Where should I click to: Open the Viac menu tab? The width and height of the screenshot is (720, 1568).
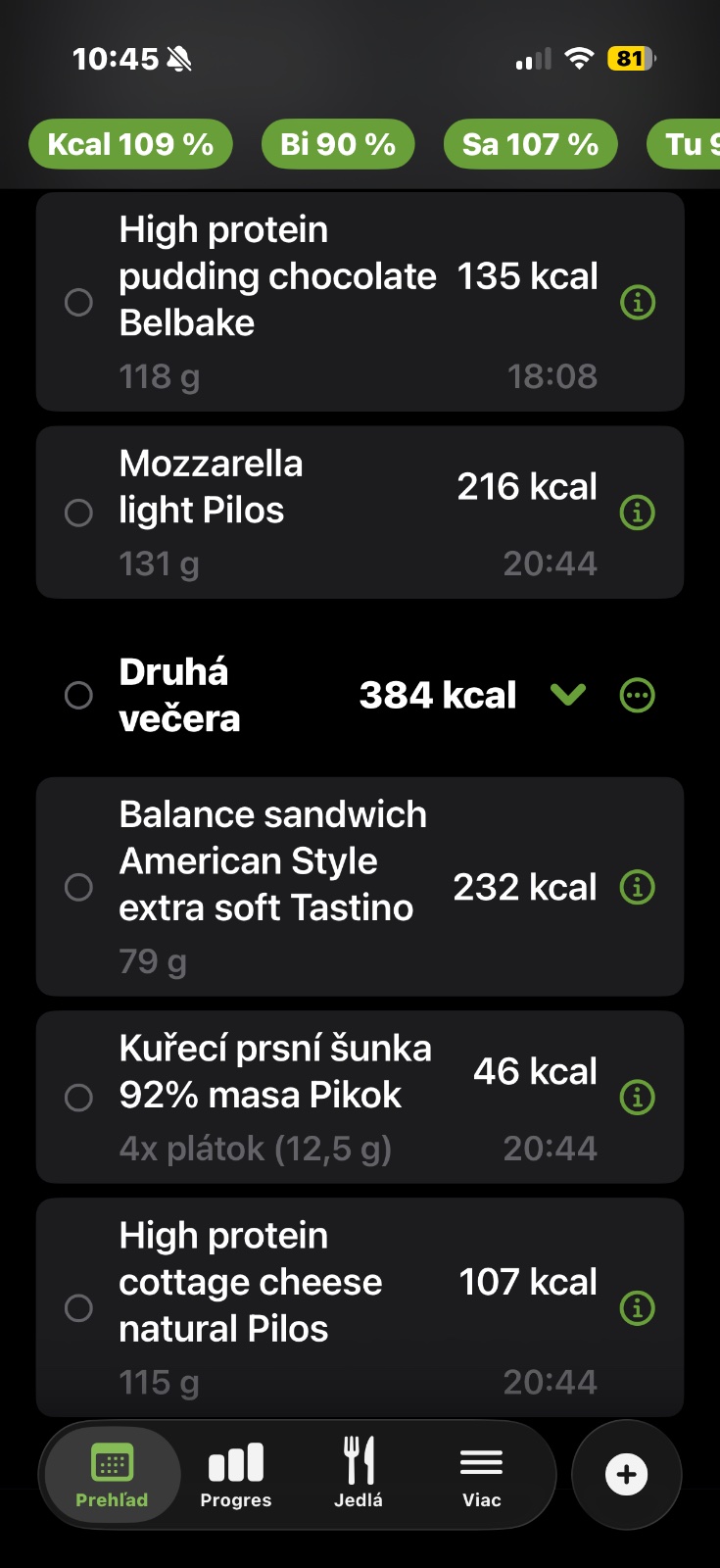point(481,1474)
